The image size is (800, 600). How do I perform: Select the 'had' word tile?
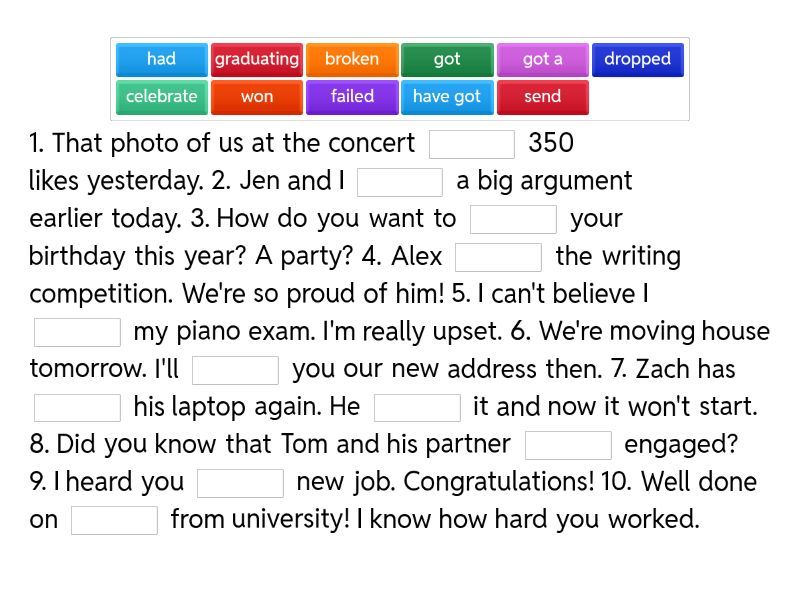(x=161, y=59)
